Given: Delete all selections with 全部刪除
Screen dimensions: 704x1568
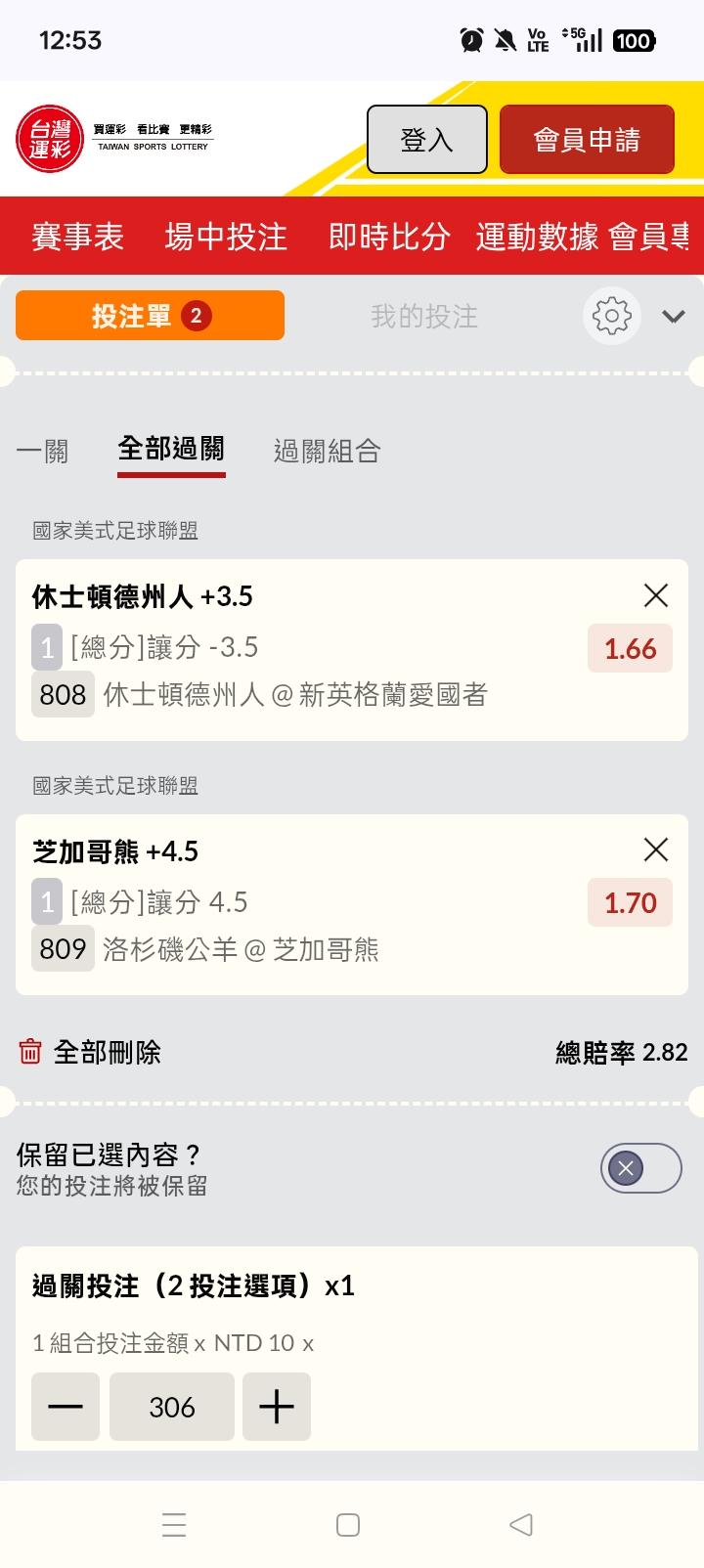Looking at the screenshot, I should (x=90, y=1052).
